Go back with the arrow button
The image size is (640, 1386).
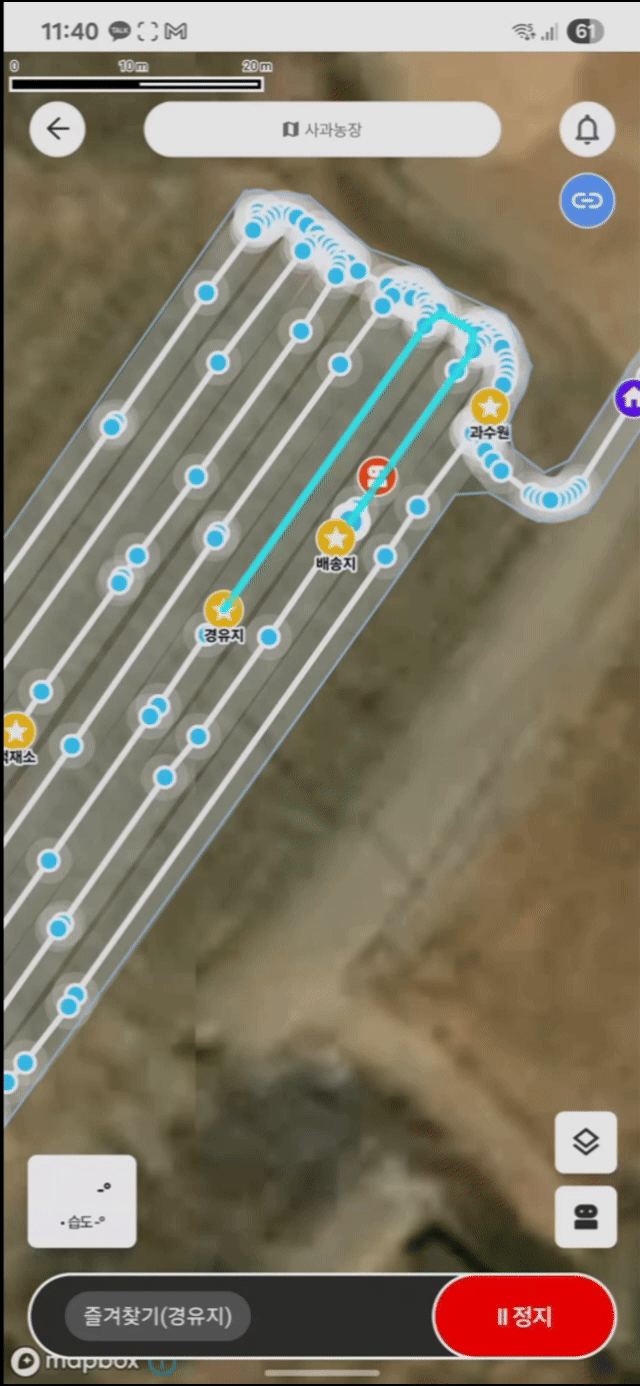[58, 129]
